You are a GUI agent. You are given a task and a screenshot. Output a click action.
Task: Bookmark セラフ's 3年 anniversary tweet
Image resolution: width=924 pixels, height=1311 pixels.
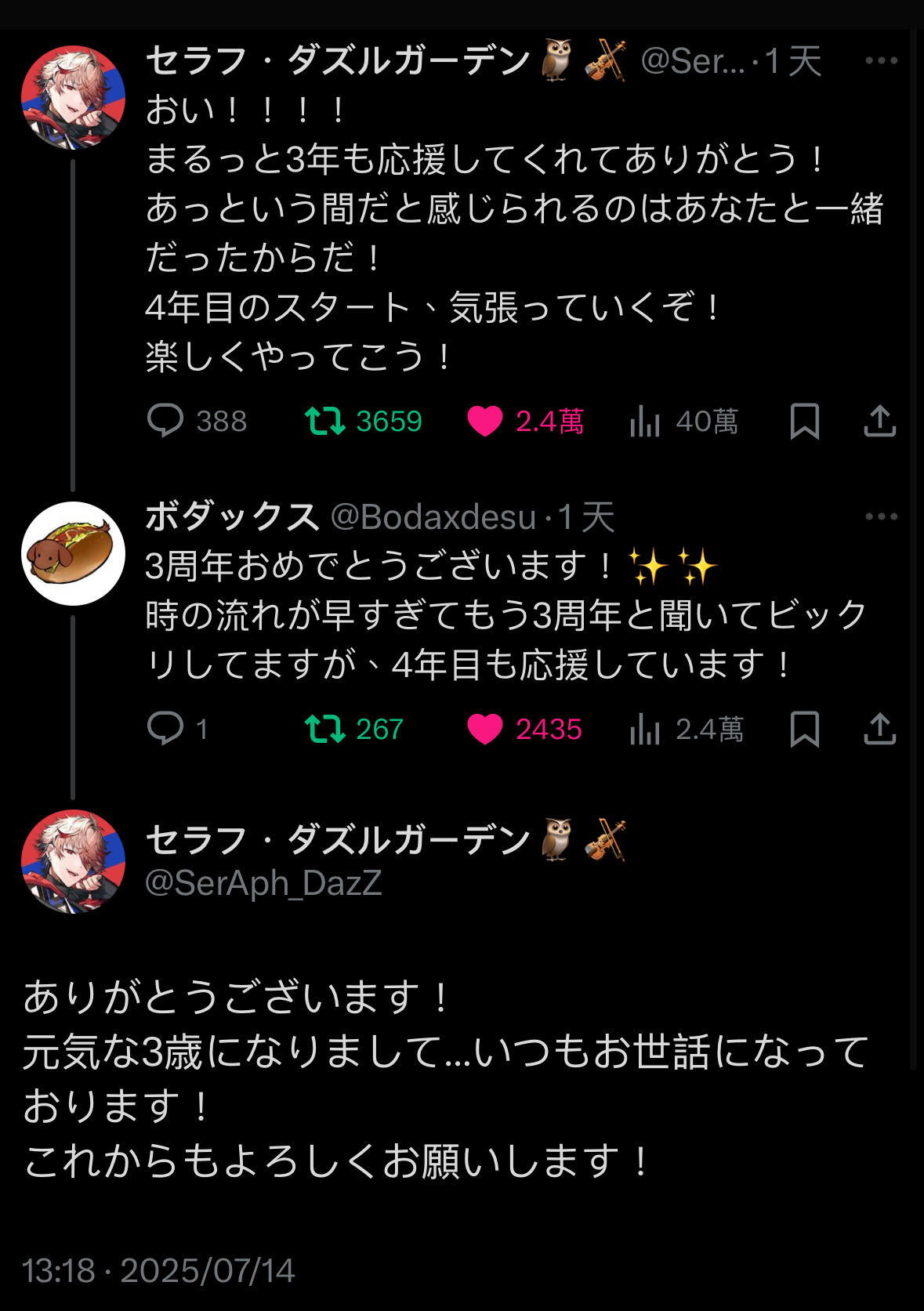[804, 421]
